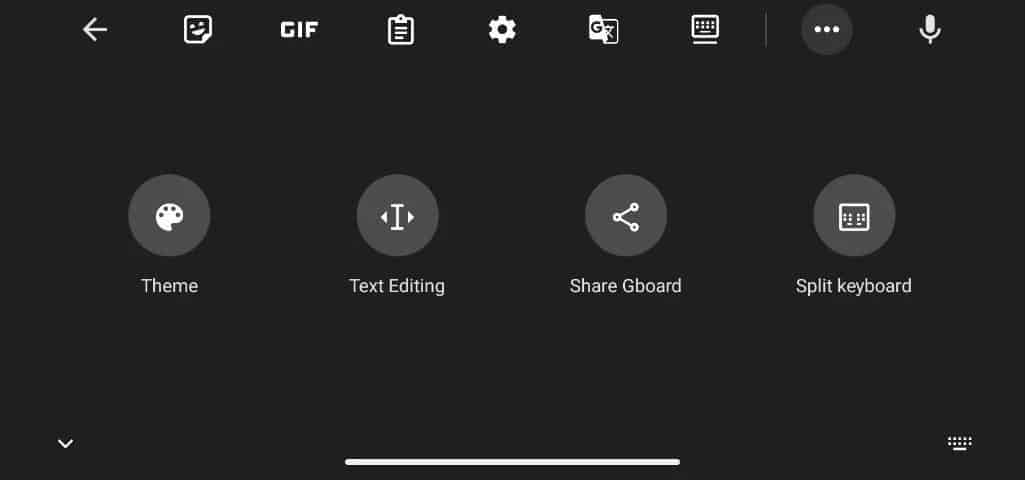The image size is (1025, 480).
Task: Switch to floating keyboard mode
Action: (x=705, y=30)
